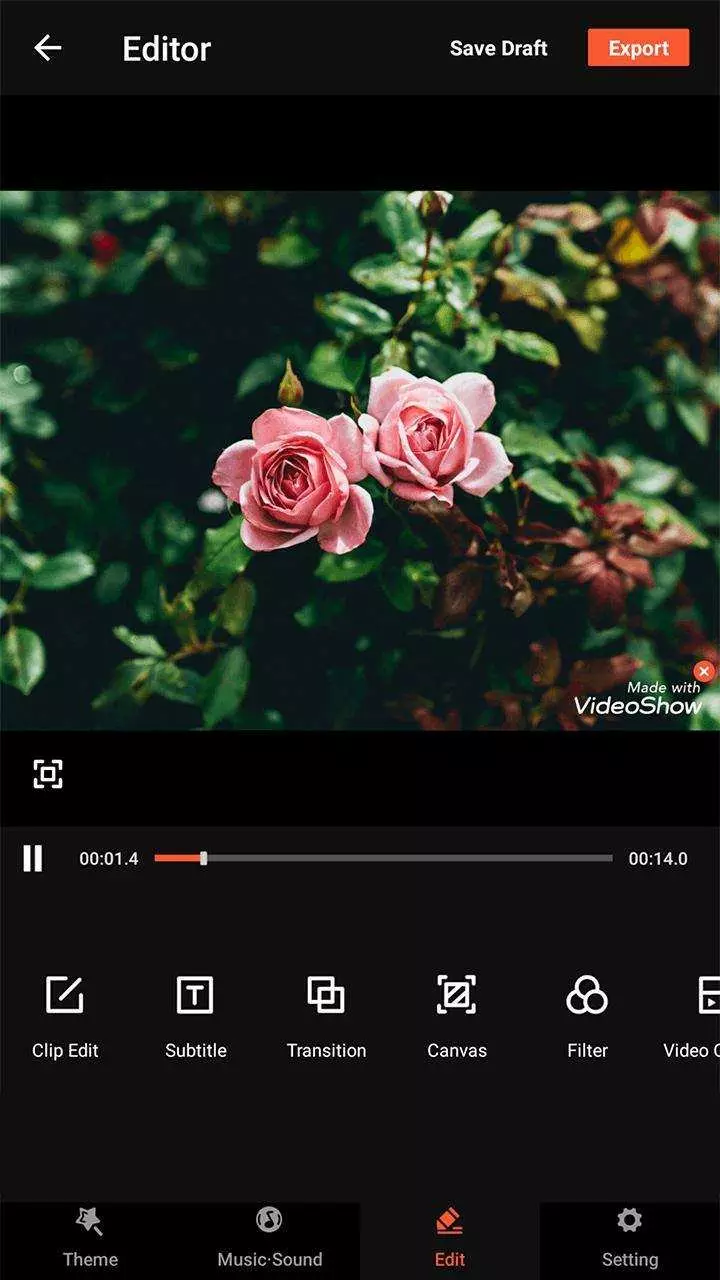Viewport: 720px width, 1280px height.
Task: Switch to the Edit tab
Action: [449, 1240]
